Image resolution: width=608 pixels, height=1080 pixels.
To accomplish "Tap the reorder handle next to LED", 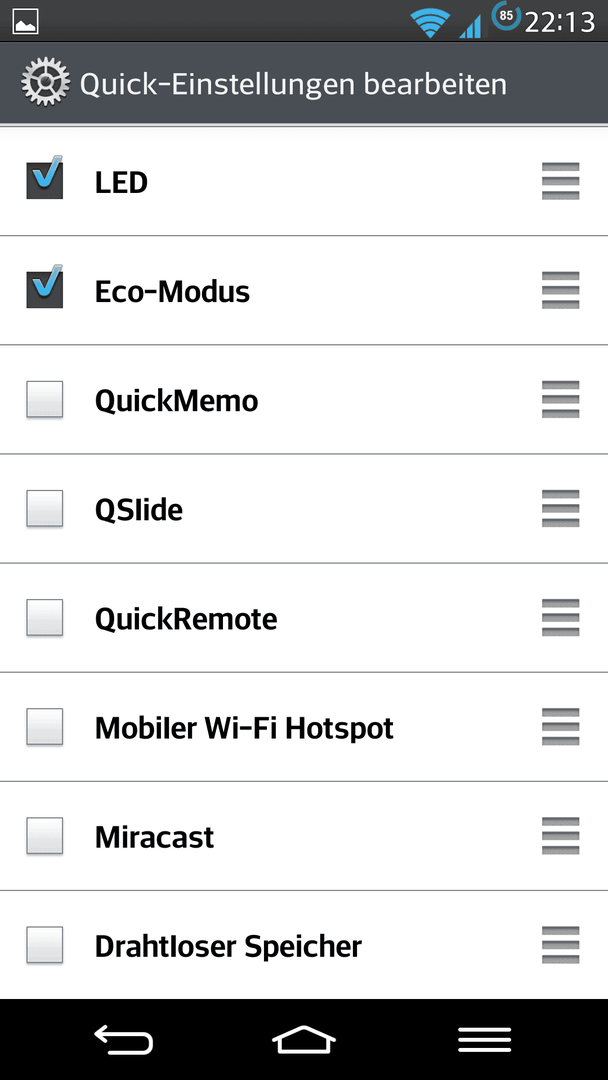I will click(560, 181).
